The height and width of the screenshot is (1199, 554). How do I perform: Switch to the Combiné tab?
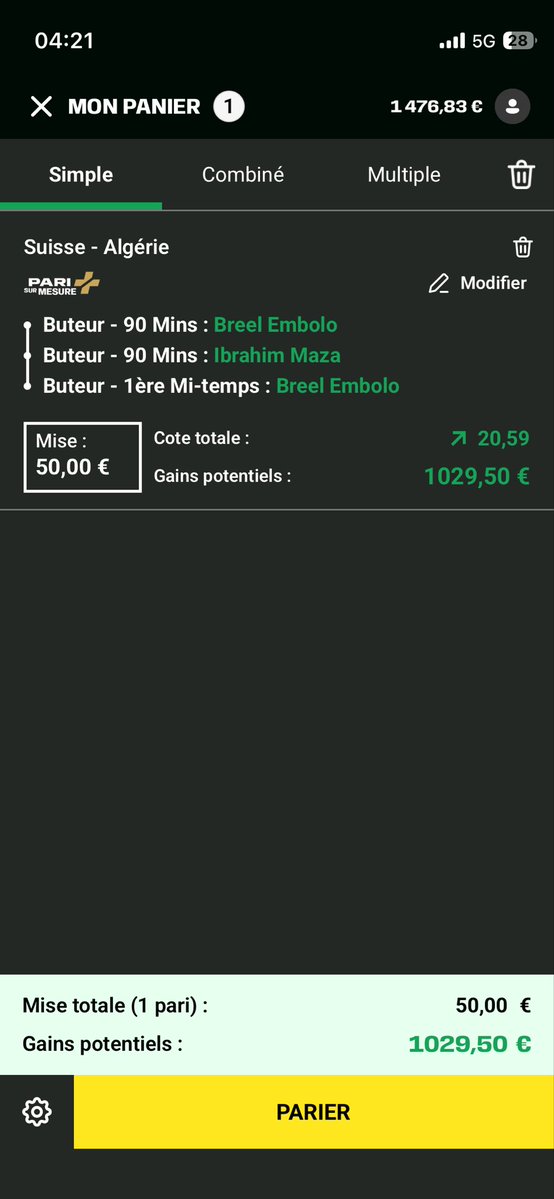[243, 174]
